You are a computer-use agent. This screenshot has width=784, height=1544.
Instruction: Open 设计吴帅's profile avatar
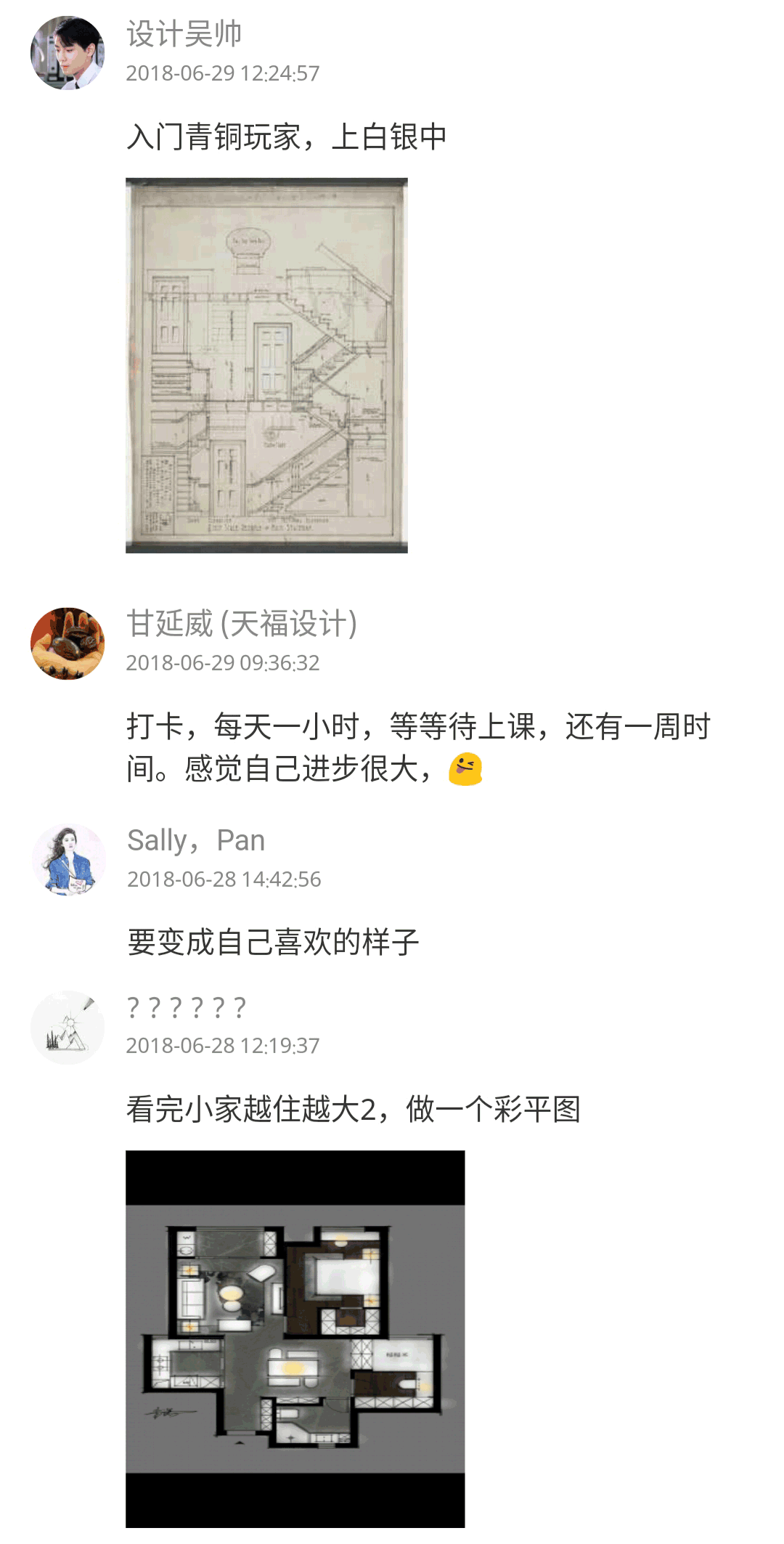click(x=68, y=53)
